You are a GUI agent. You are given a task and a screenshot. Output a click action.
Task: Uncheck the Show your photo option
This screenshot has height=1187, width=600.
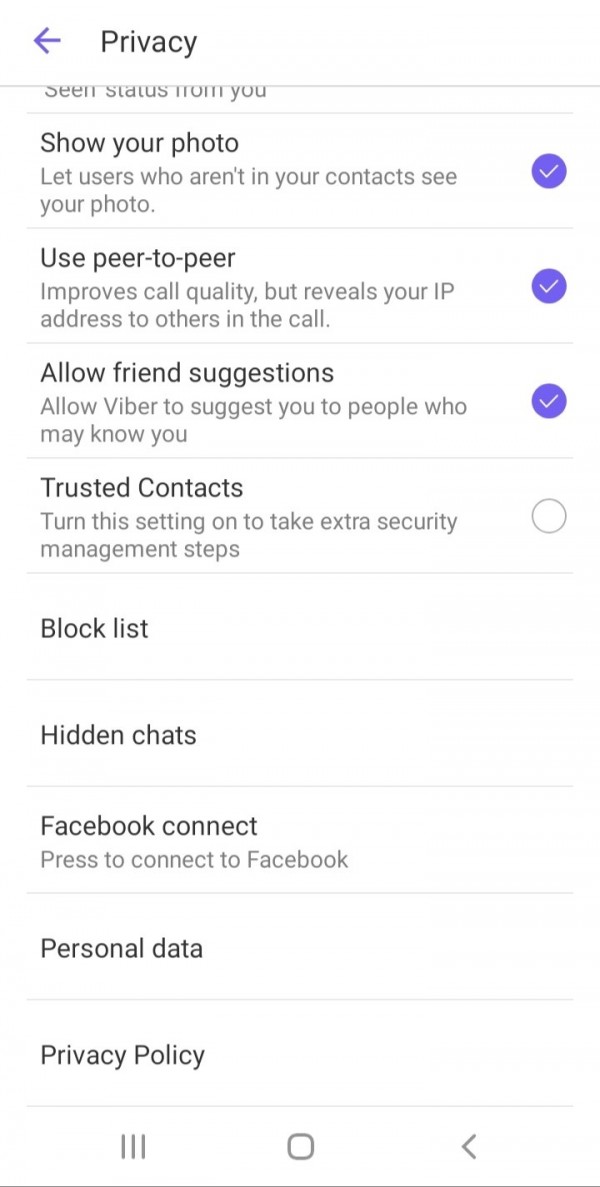click(548, 172)
